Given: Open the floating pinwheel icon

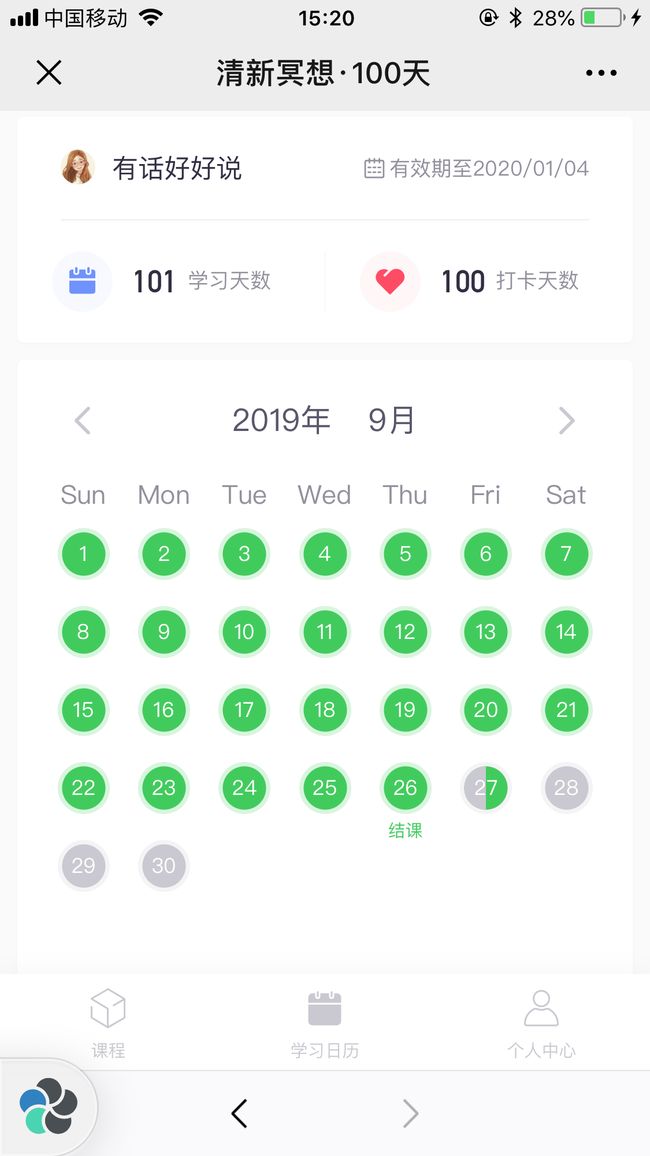Looking at the screenshot, I should click(48, 1106).
